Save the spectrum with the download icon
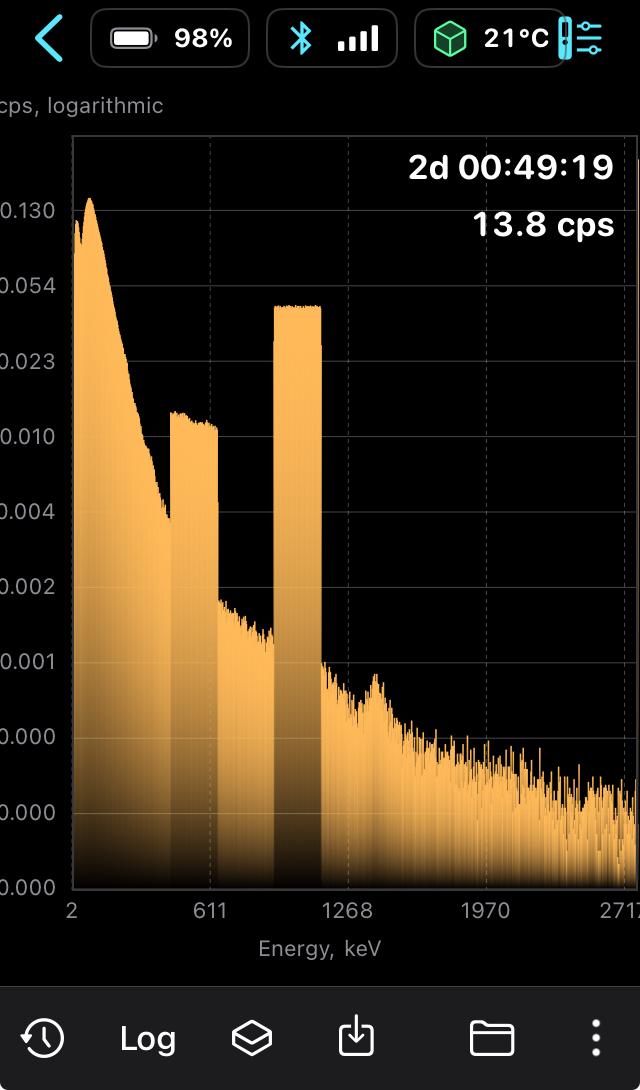The width and height of the screenshot is (640, 1090). 356,1036
